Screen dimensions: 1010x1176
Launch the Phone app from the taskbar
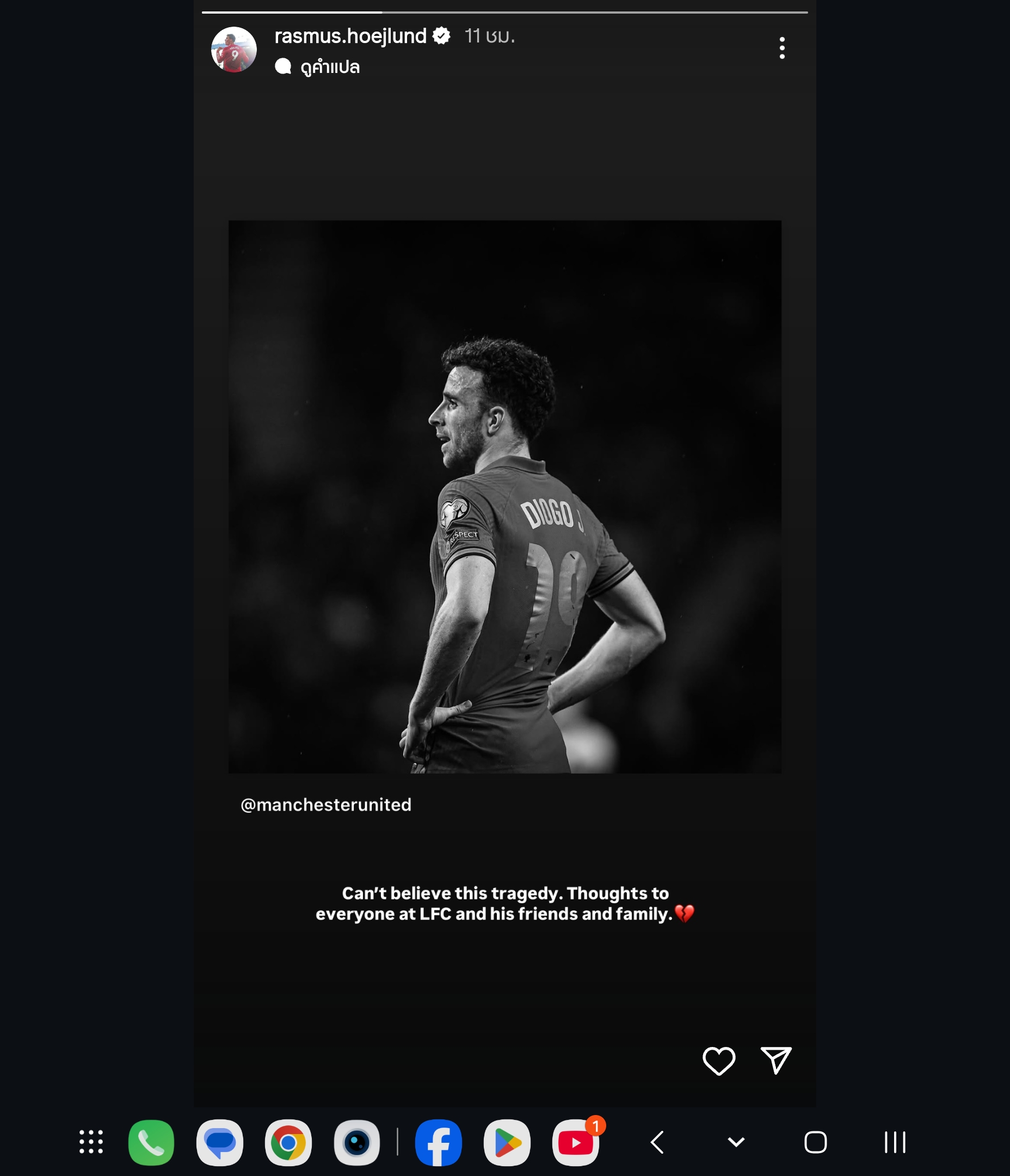pos(151,1142)
